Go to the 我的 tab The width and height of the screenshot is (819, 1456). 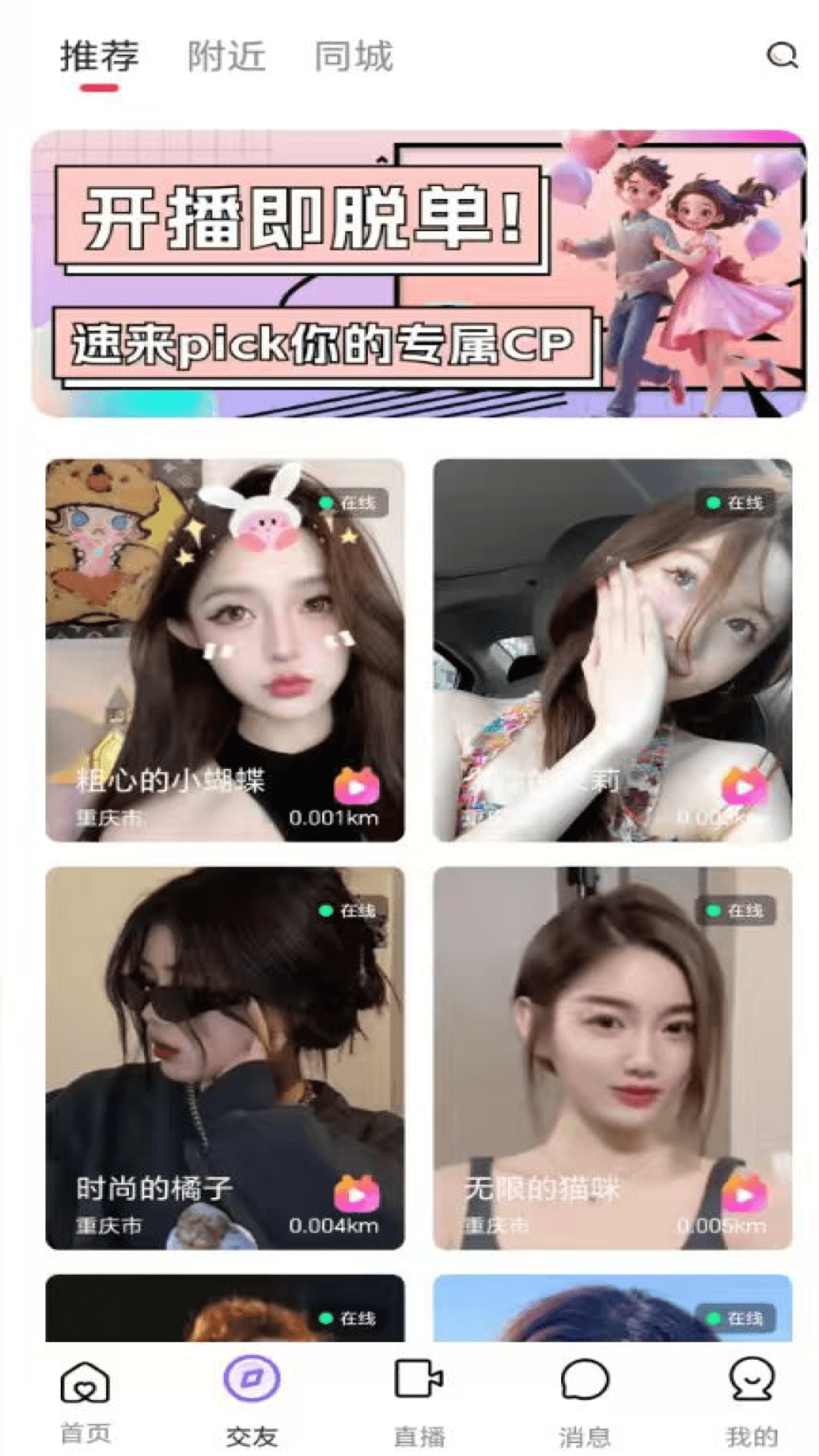752,1401
